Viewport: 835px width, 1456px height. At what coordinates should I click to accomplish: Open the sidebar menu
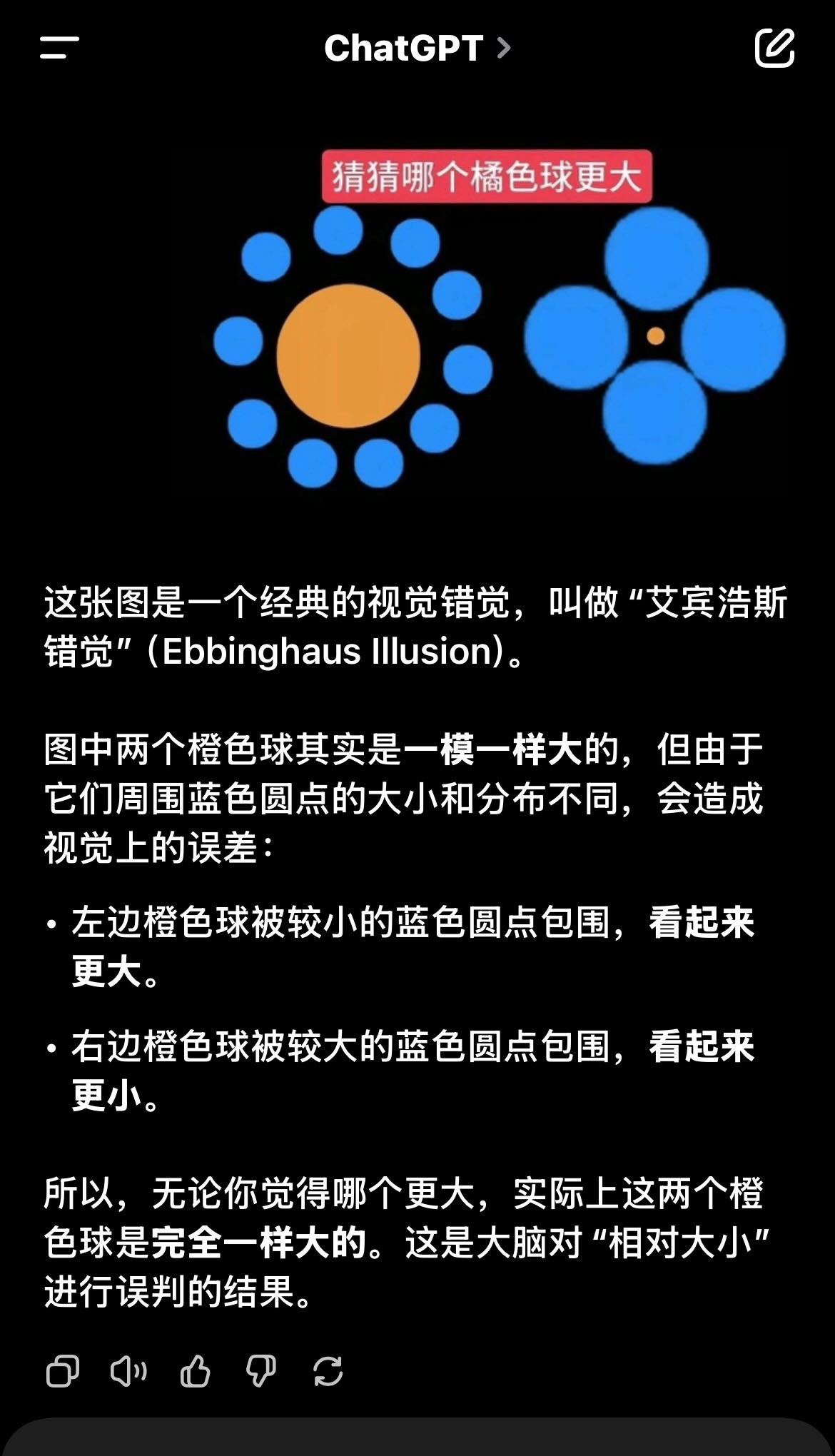click(x=60, y=49)
